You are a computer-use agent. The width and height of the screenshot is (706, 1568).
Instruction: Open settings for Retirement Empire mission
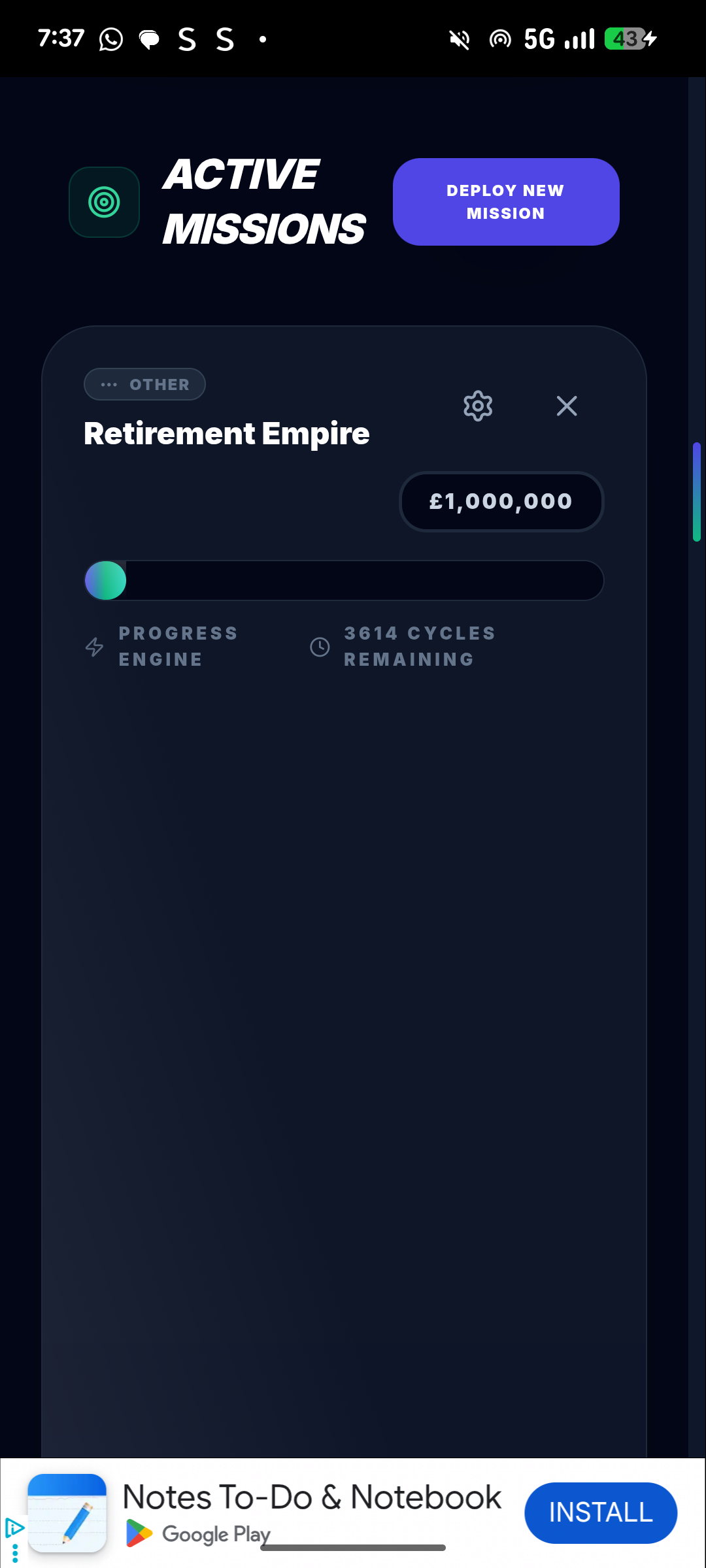tap(478, 406)
